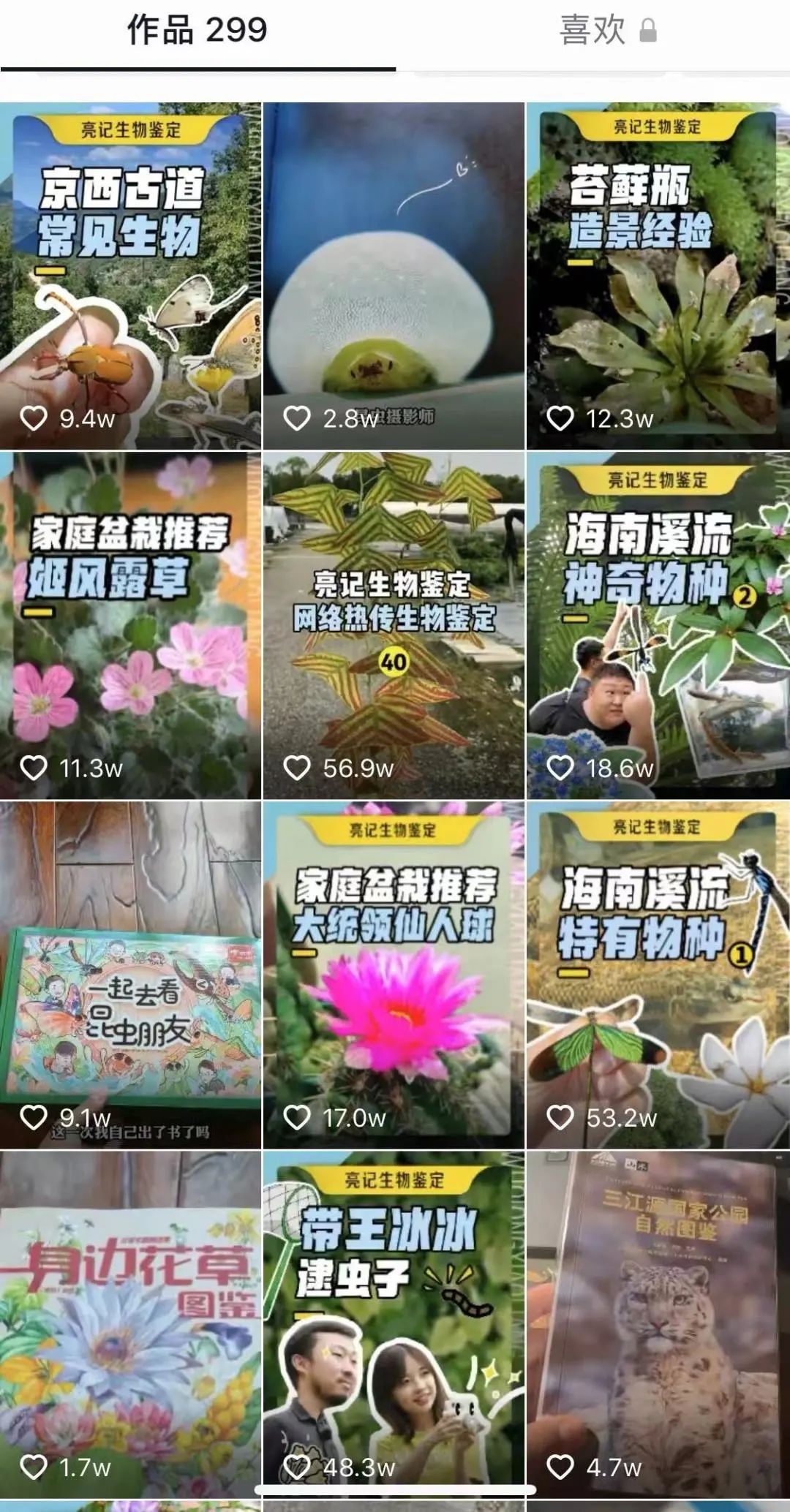Open the 苔藓瓶造景经验 video

pyautogui.click(x=657, y=275)
